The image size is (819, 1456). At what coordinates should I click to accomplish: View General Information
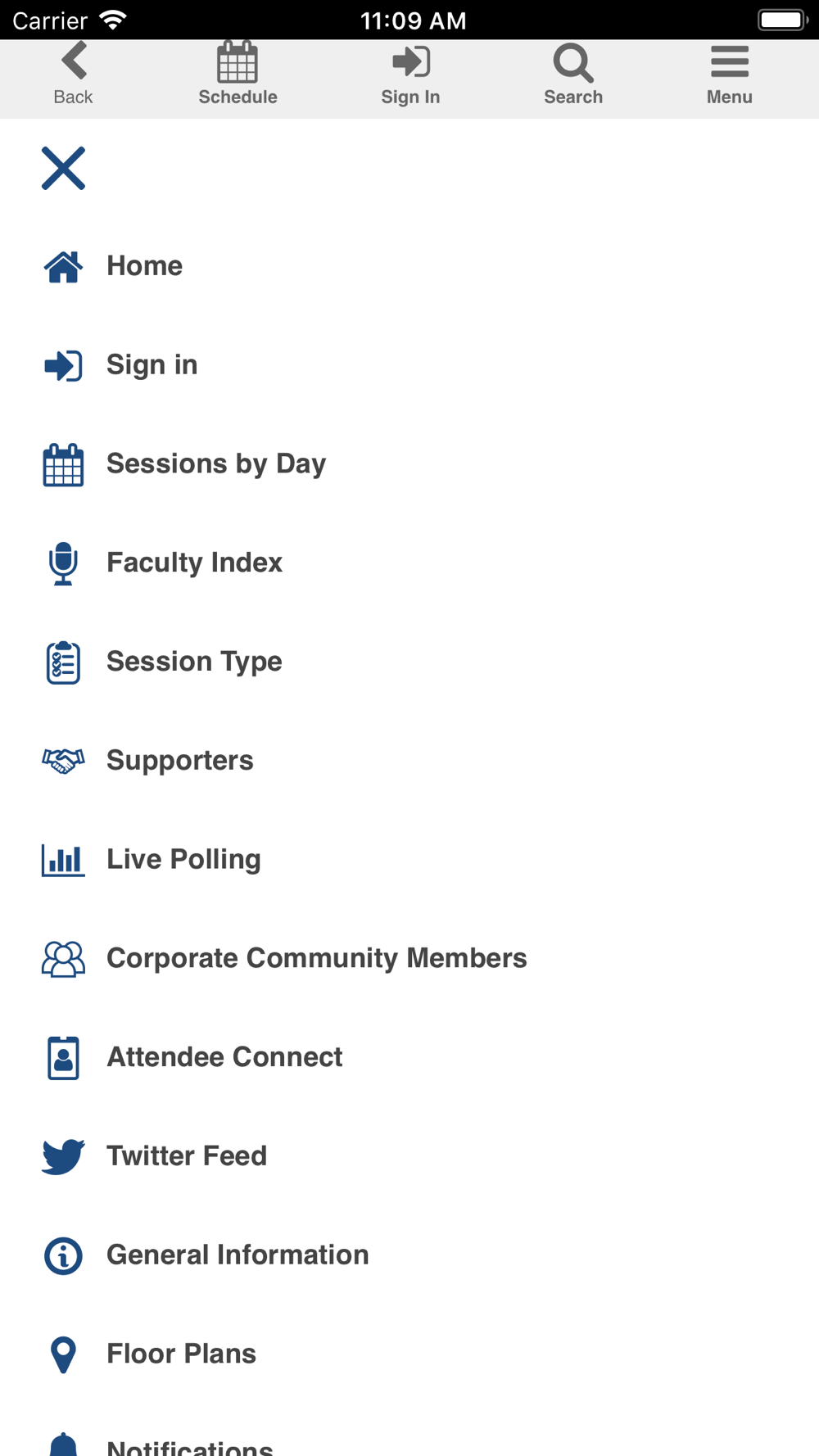click(x=409, y=1255)
